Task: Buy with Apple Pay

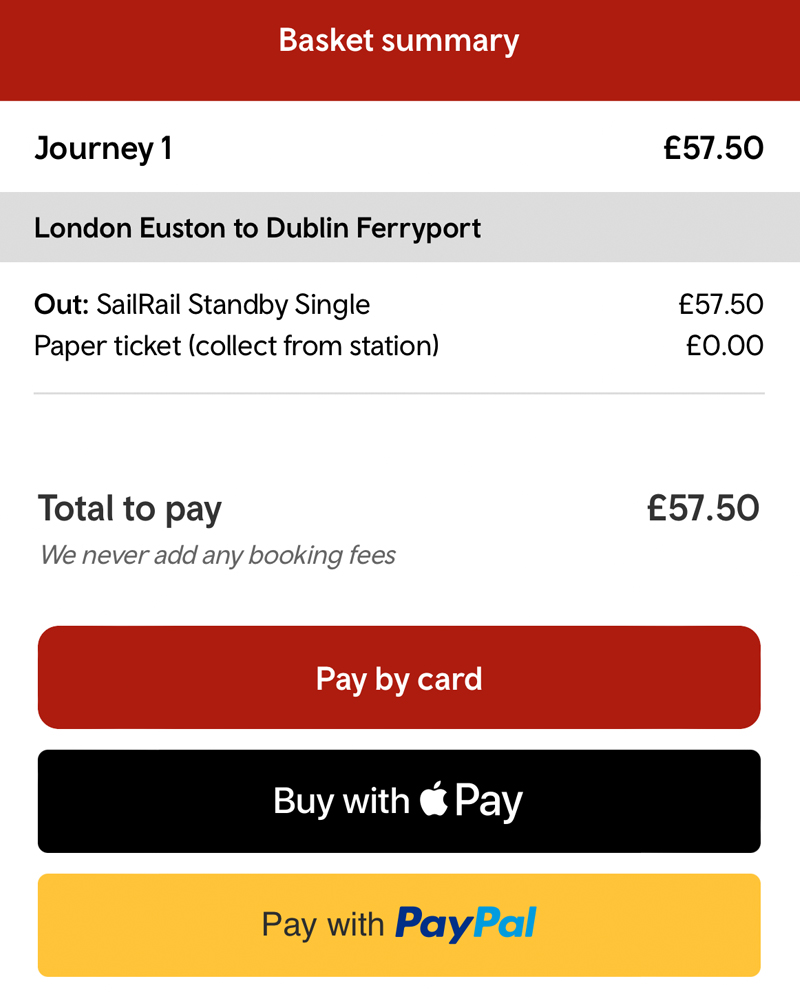Action: [x=399, y=801]
